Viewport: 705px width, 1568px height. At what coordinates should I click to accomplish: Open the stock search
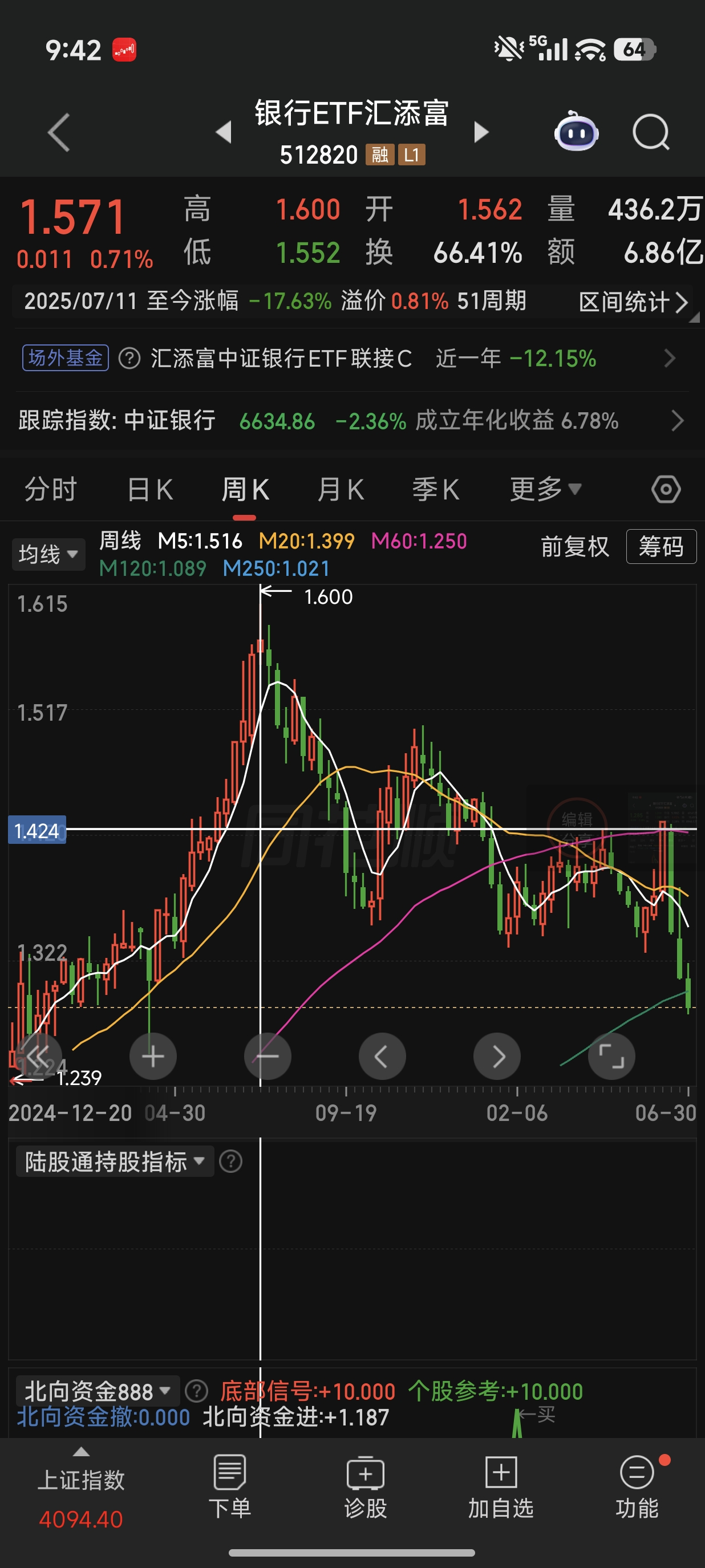pyautogui.click(x=651, y=132)
